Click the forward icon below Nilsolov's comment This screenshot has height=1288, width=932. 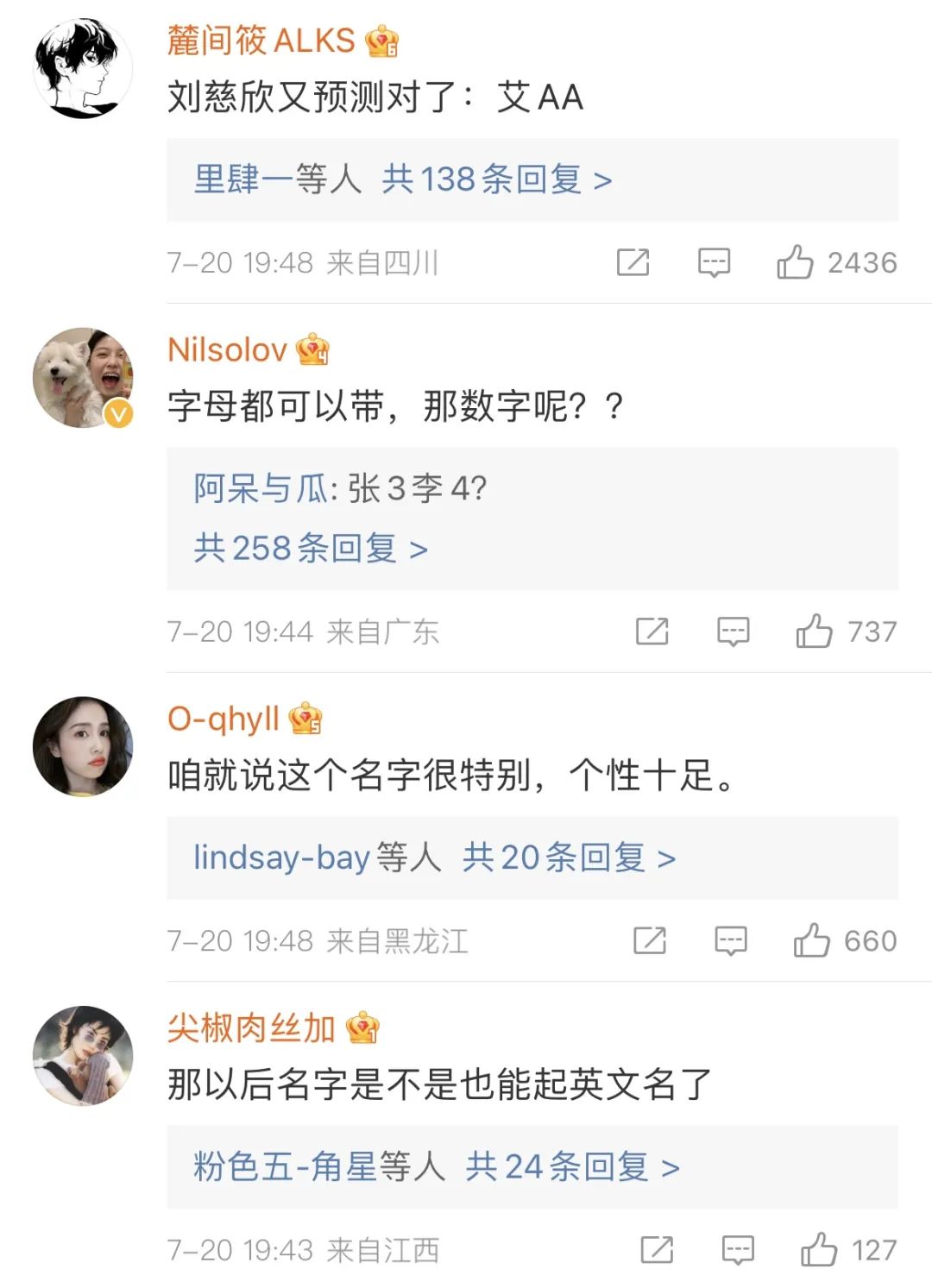pyautogui.click(x=654, y=632)
